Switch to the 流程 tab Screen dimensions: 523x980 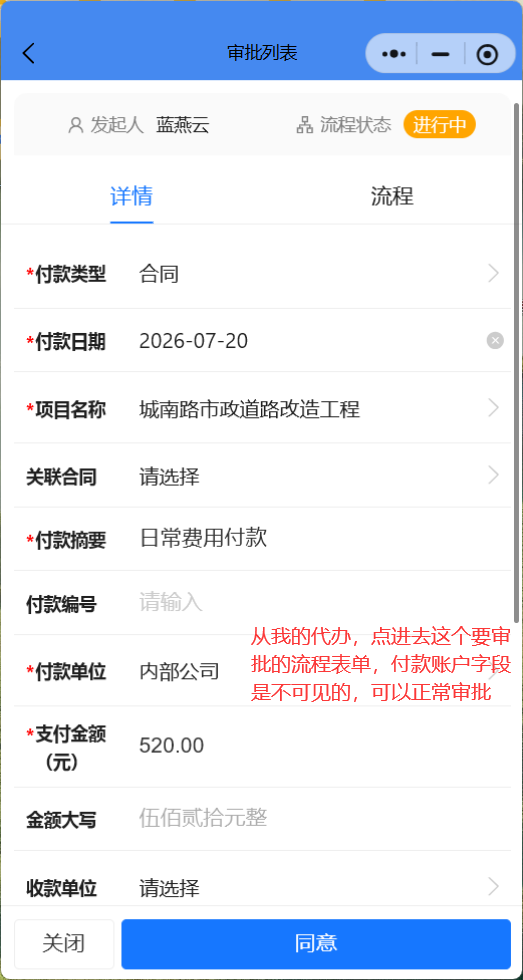(392, 196)
